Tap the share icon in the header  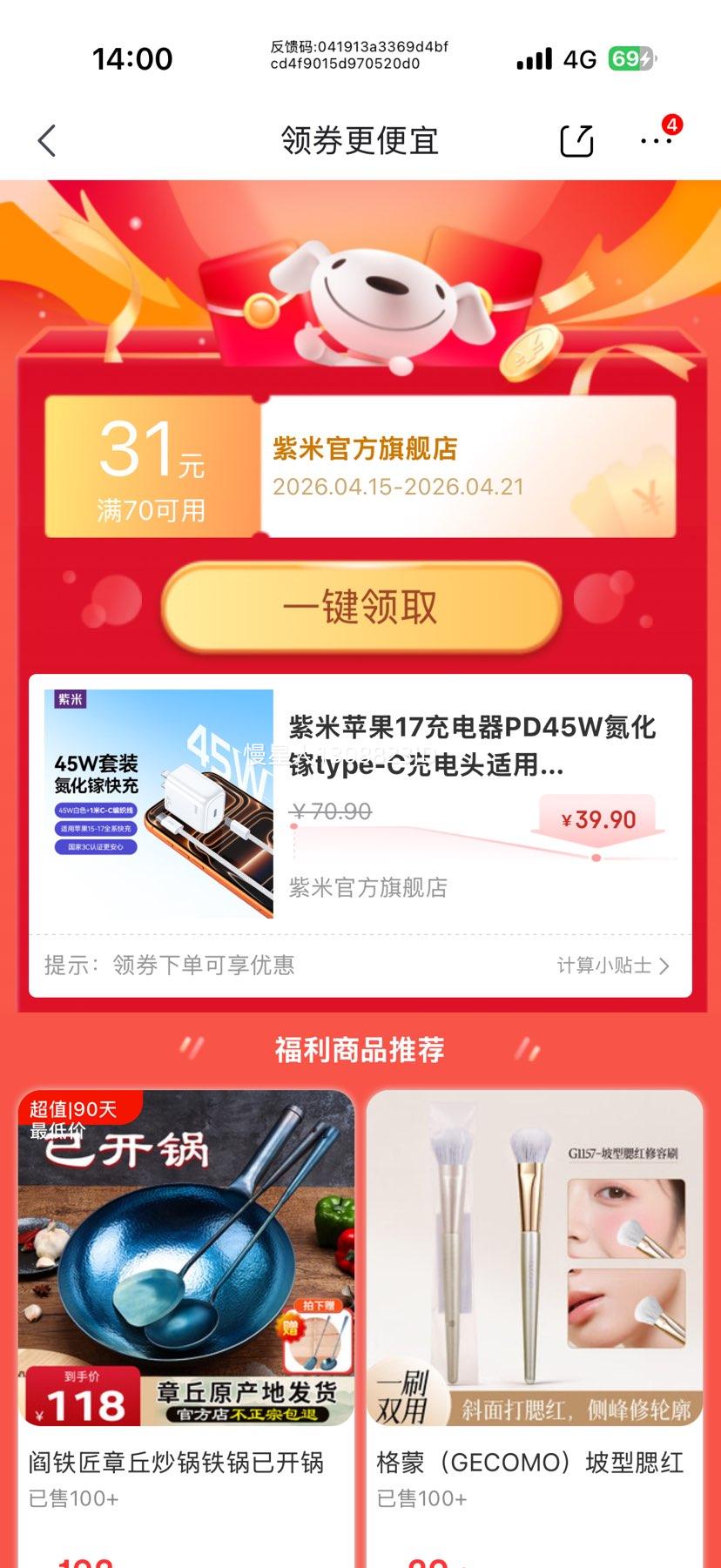coord(576,139)
